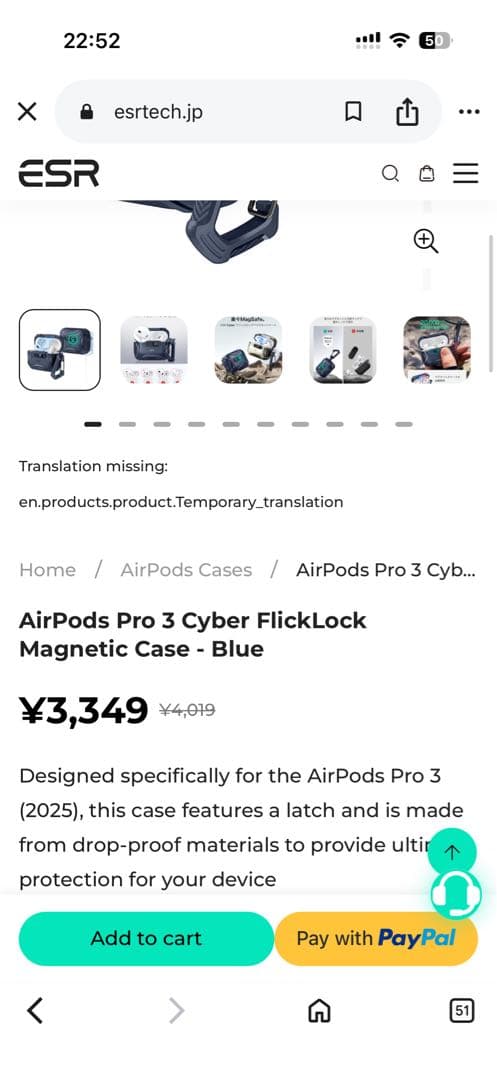
Task: Close the browser tab with X
Action: (27, 112)
